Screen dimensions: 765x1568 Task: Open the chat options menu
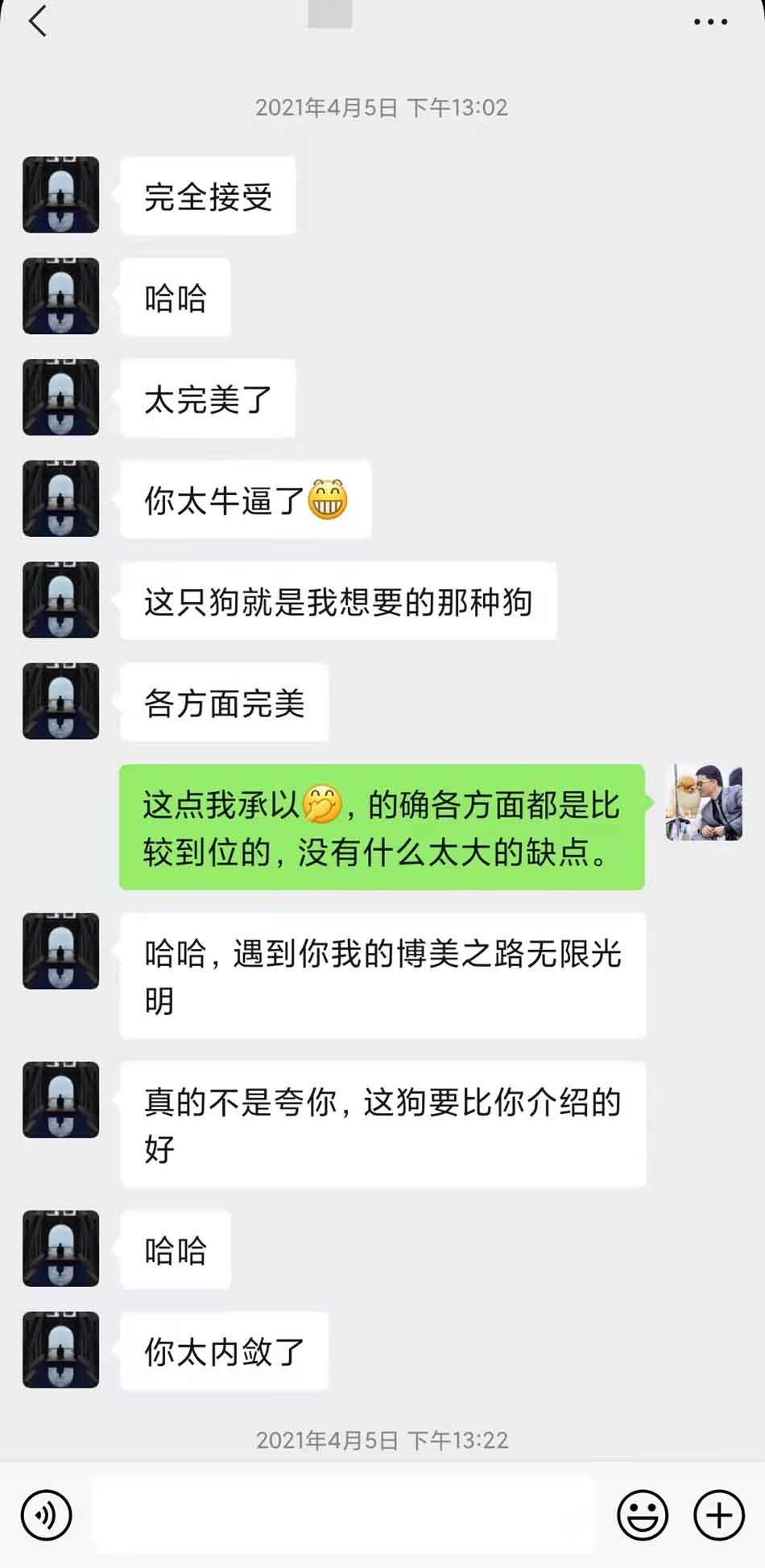pyautogui.click(x=710, y=23)
